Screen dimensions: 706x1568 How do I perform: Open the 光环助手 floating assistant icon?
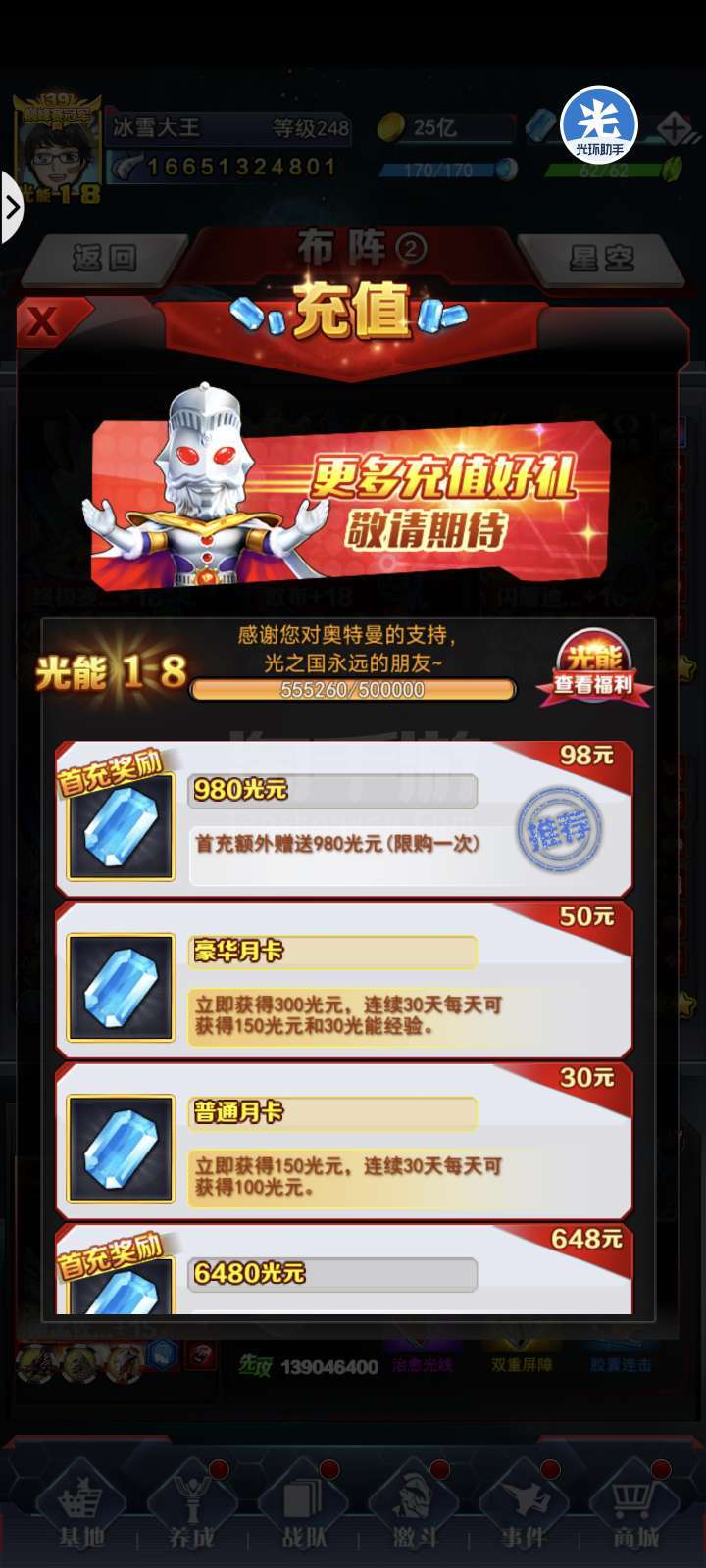(598, 125)
